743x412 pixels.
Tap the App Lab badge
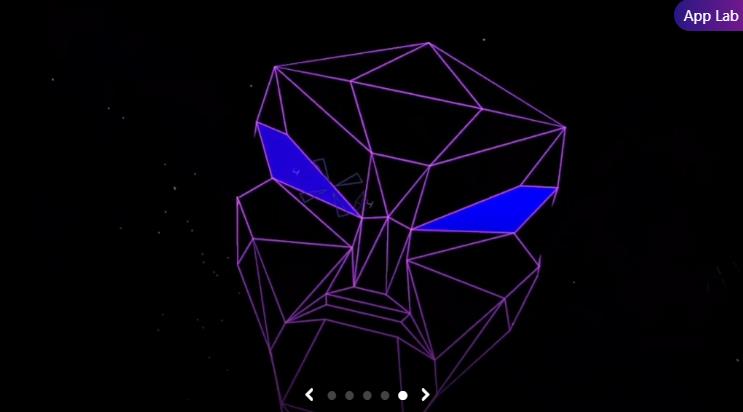point(710,16)
